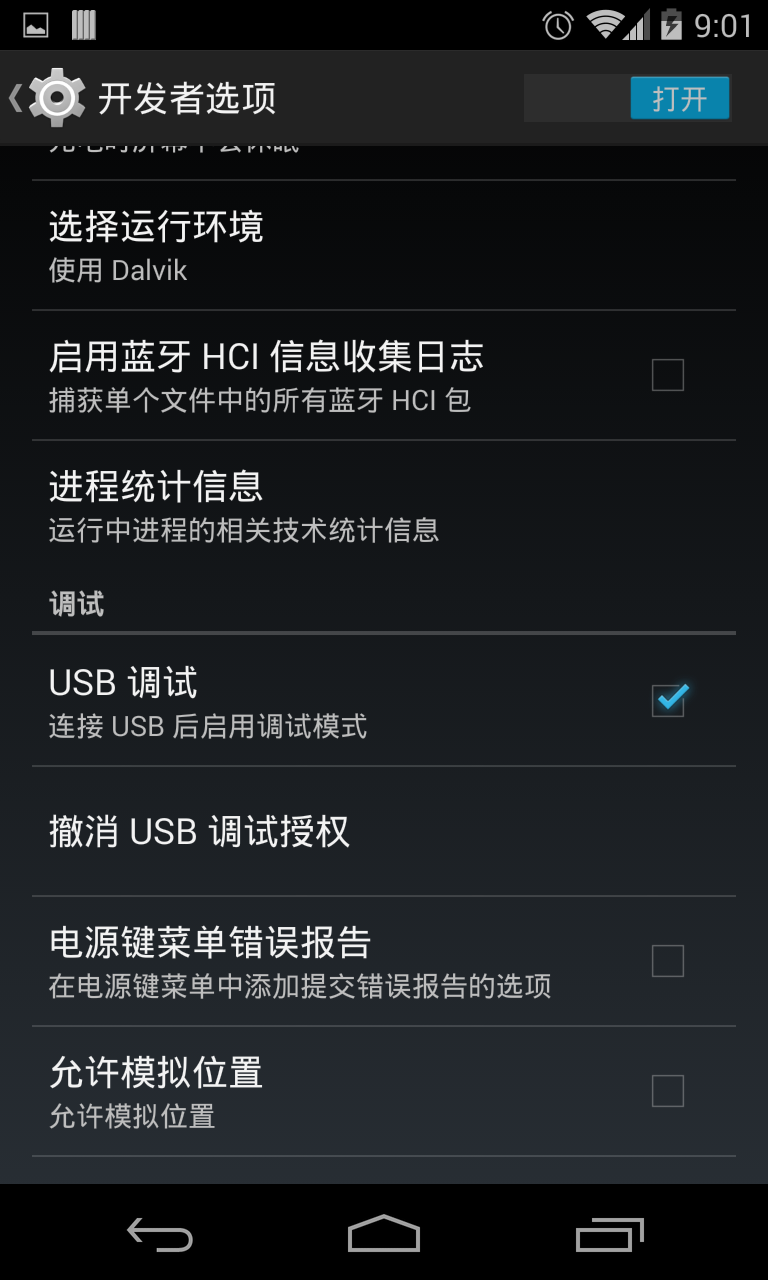Check 电源键菜单错误报告 option
The height and width of the screenshot is (1280, 768).
[x=667, y=961]
